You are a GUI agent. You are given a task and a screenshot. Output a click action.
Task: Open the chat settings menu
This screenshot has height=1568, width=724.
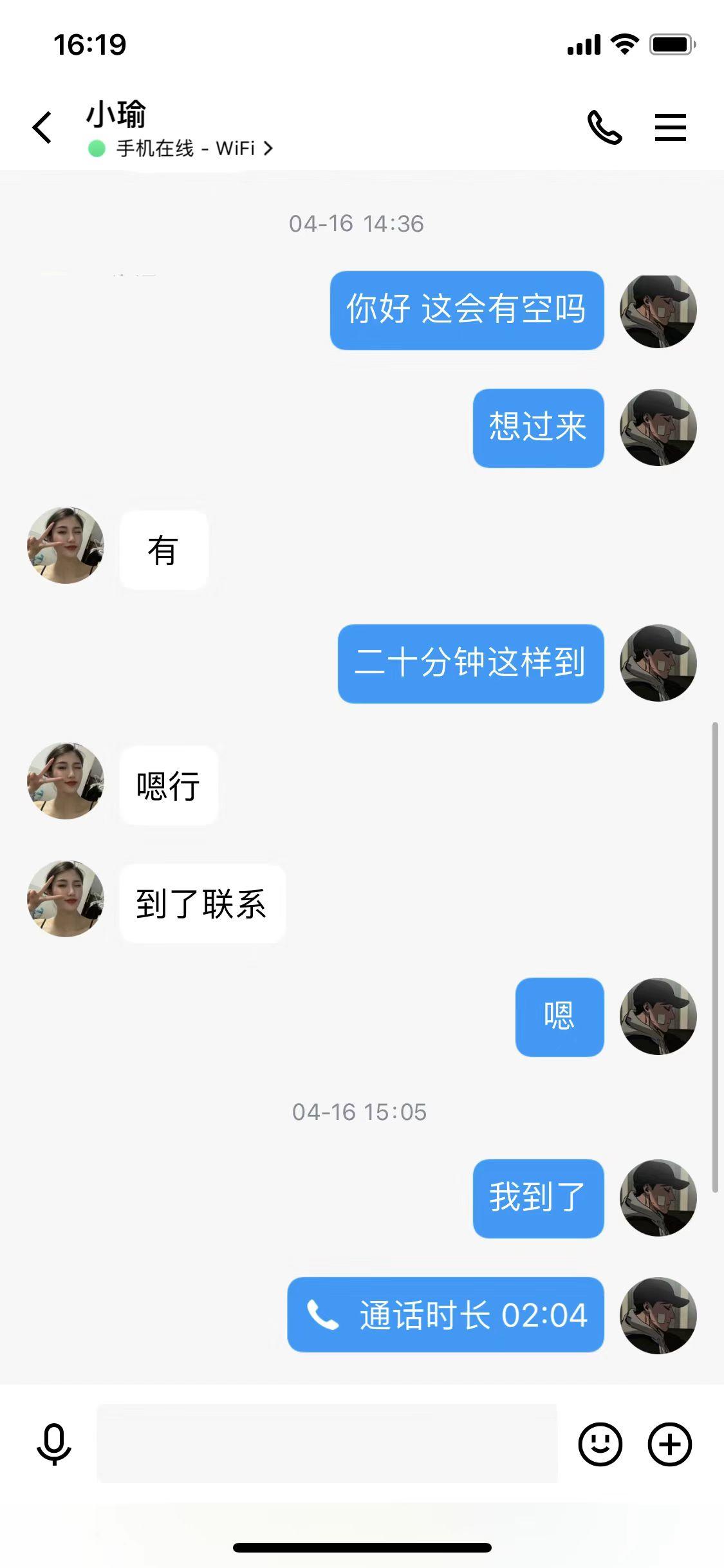(670, 127)
